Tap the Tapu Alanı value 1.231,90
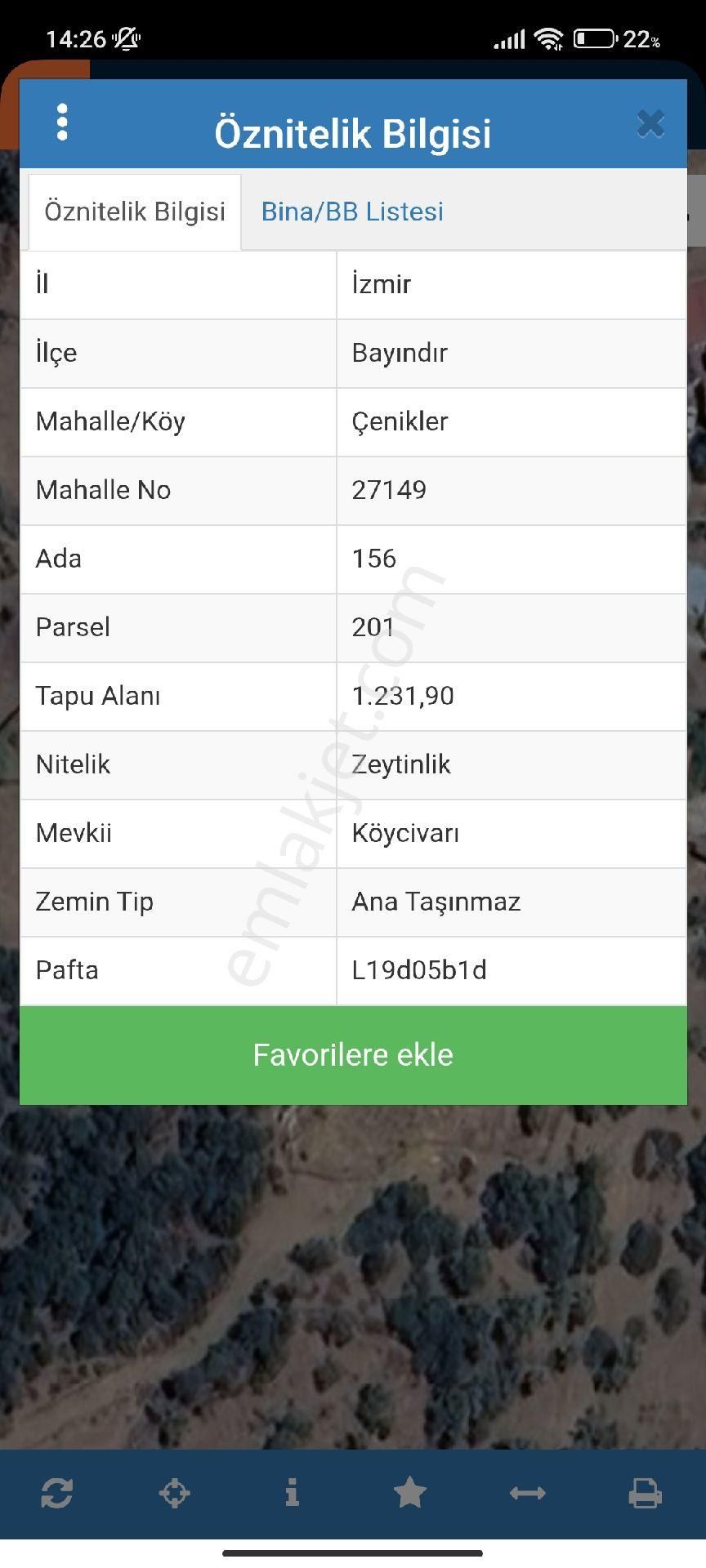The image size is (706, 1568). coord(403,696)
